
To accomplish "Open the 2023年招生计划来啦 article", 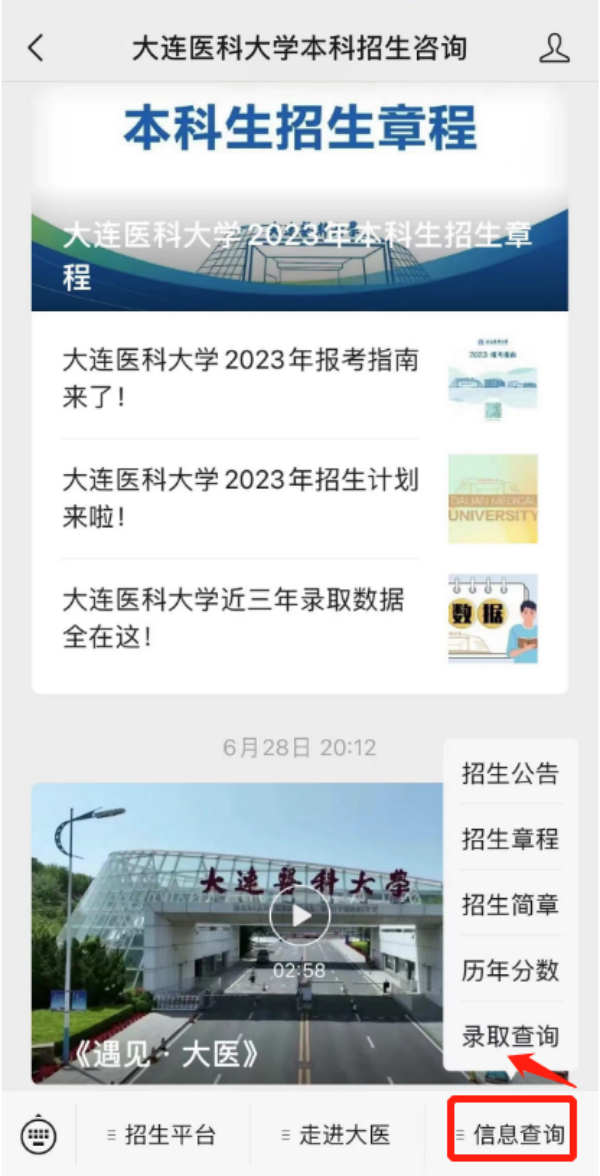I will (x=300, y=499).
